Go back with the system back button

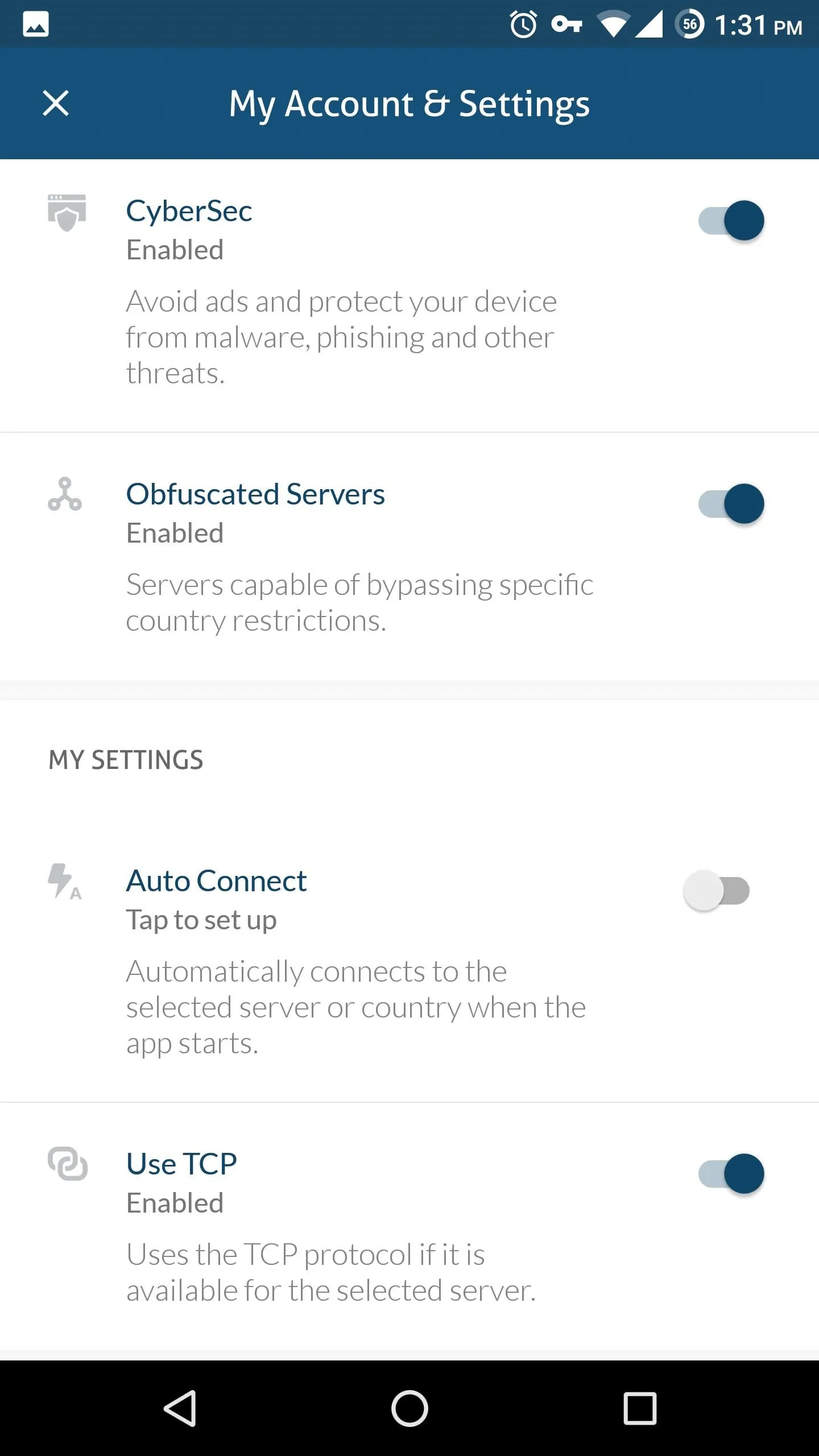pos(180,1408)
